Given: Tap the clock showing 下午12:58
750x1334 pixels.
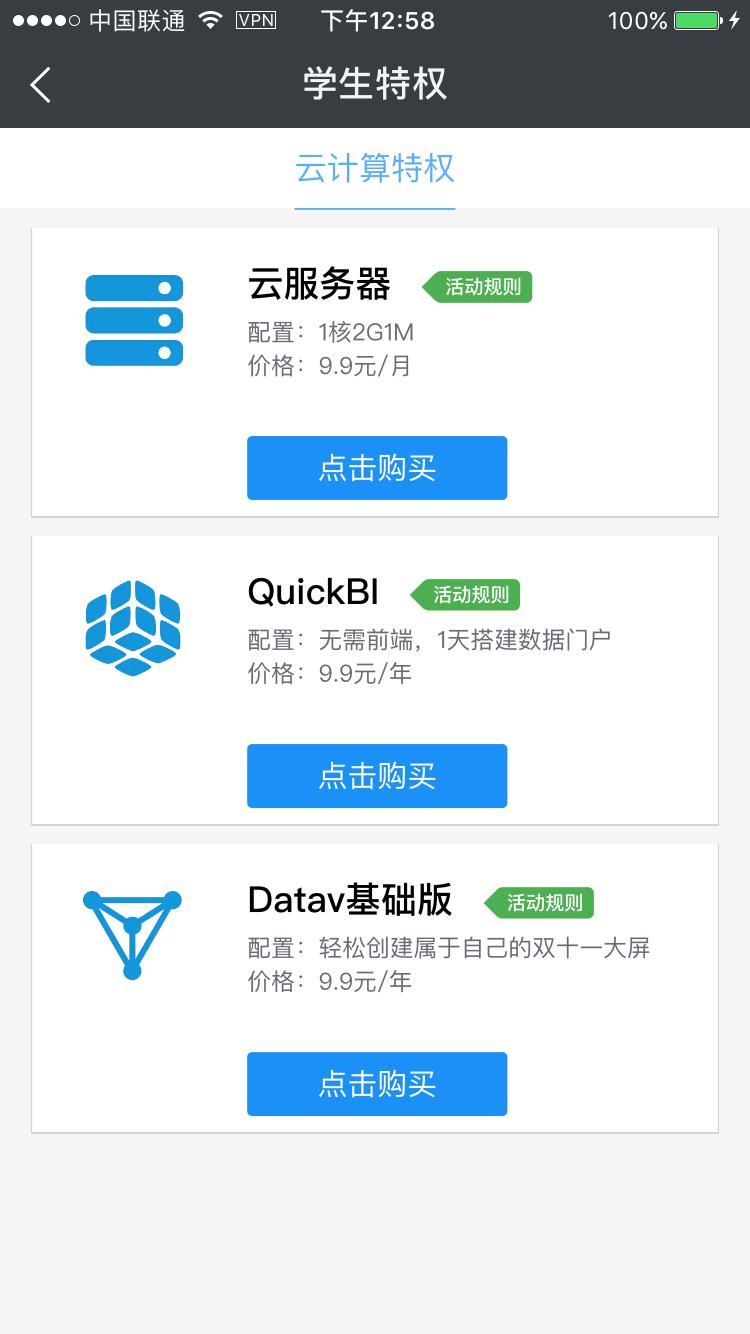Looking at the screenshot, I should tap(377, 19).
